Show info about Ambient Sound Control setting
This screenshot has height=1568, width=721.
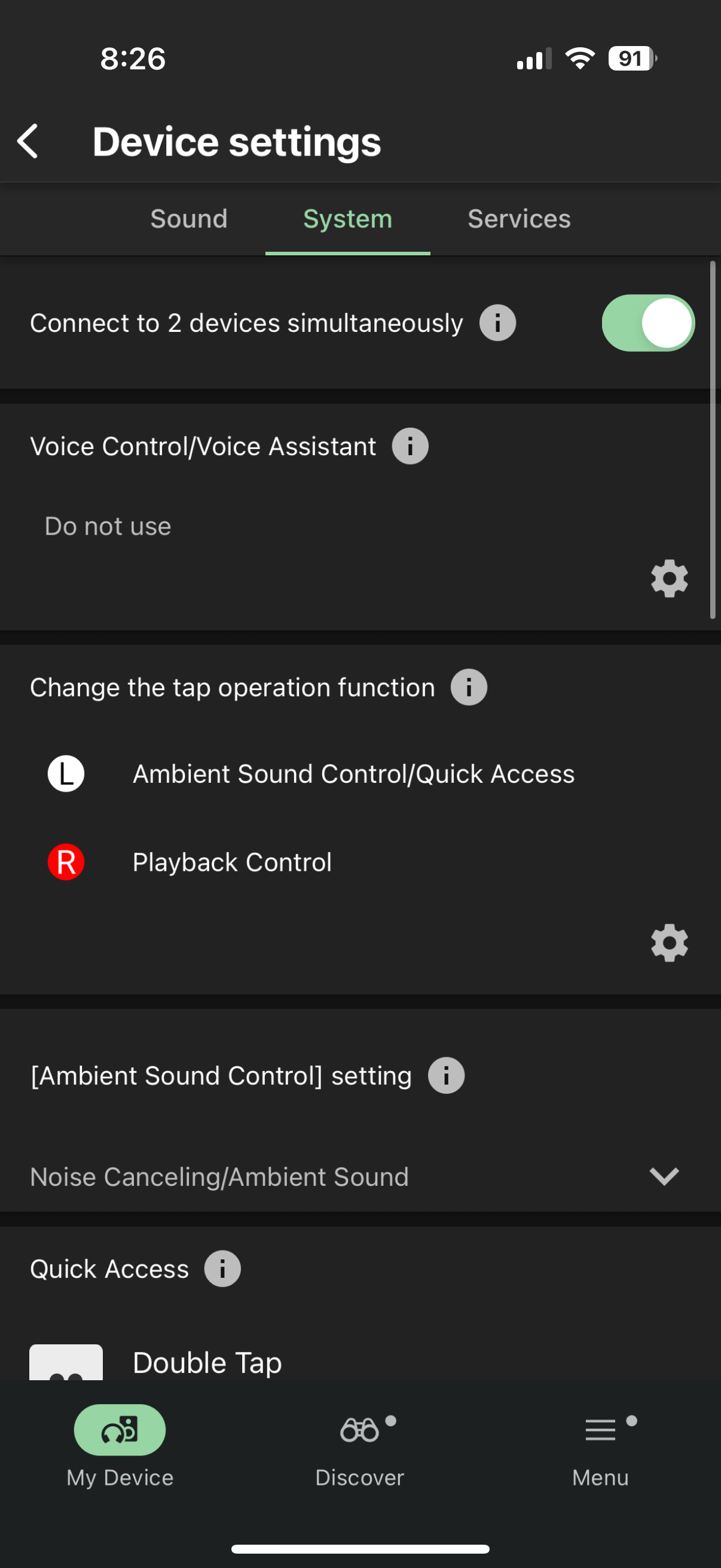[446, 1076]
